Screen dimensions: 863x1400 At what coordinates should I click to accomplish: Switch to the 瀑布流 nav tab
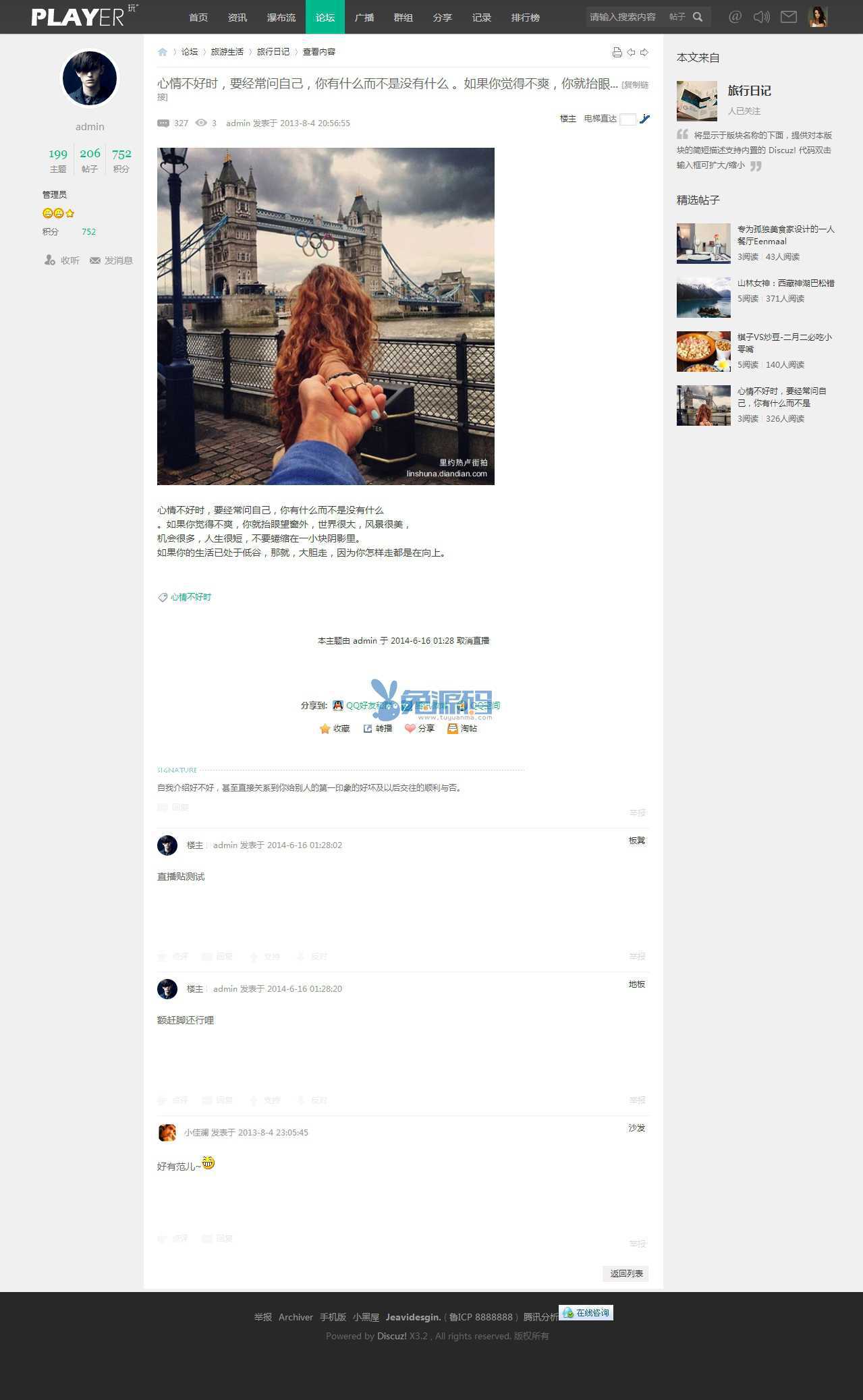pos(281,18)
